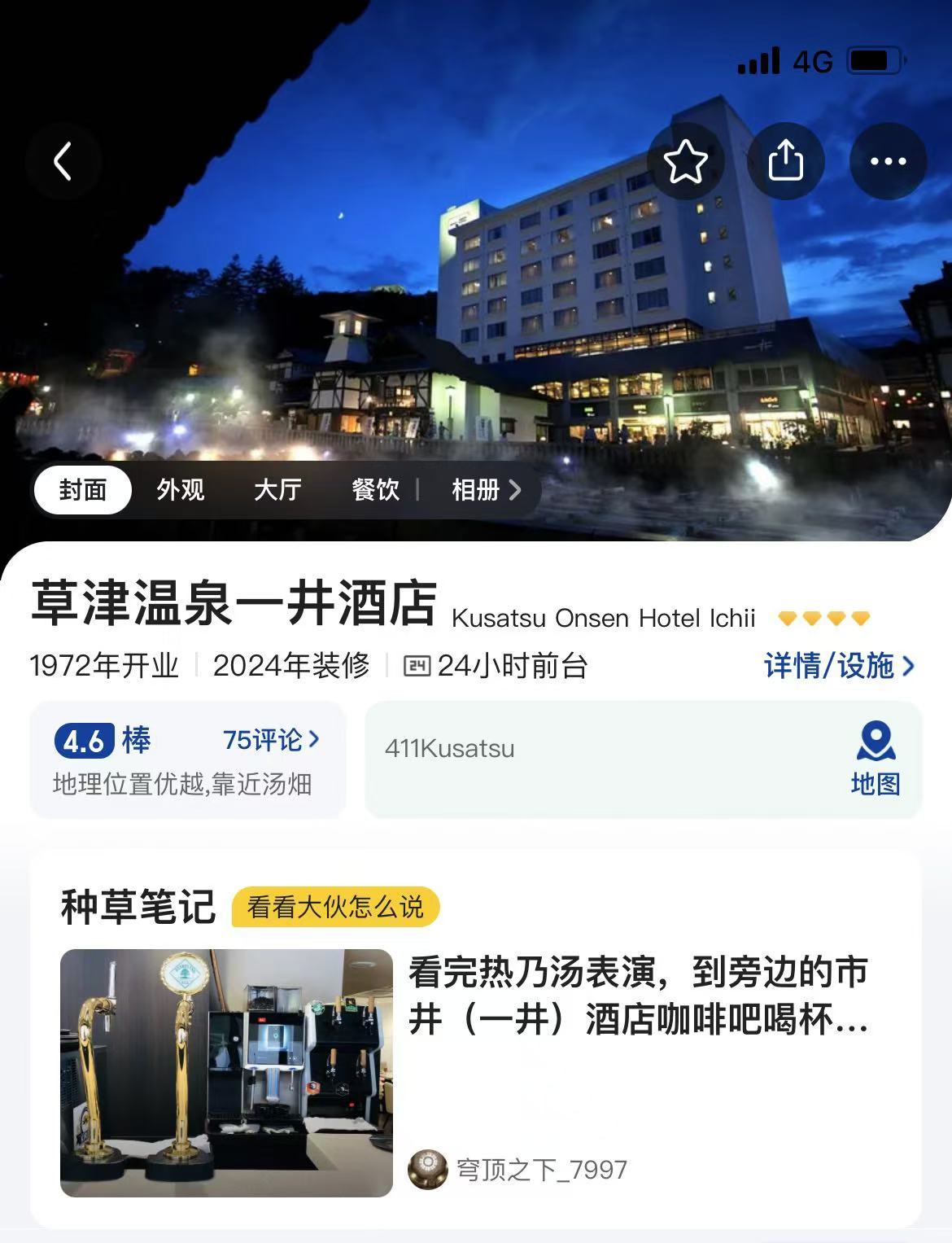Switch to the 外观 photo tab
Screen dimensions: 952x1243
[x=180, y=490]
